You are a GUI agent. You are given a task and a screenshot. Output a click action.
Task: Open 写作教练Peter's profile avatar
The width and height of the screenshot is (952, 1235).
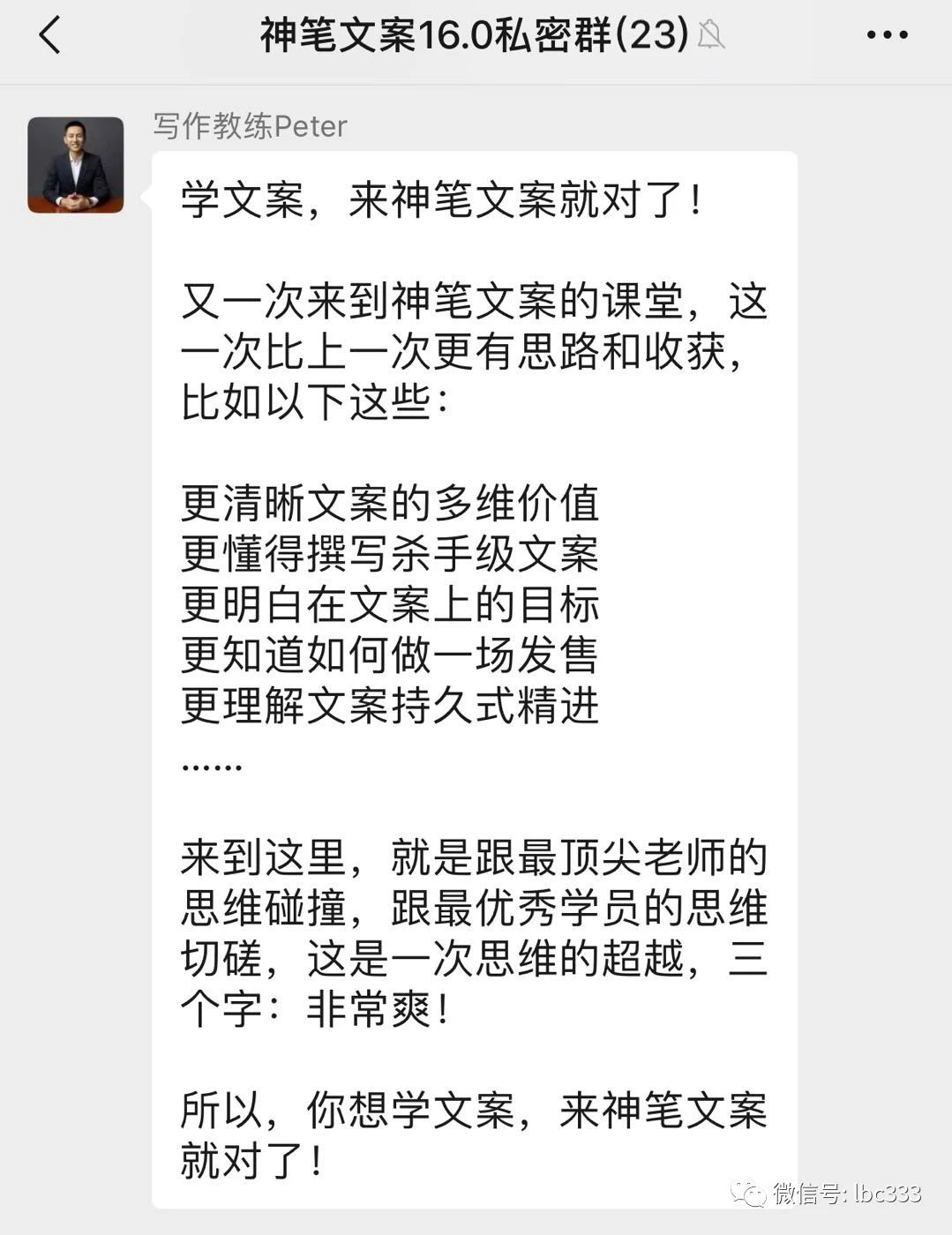point(76,165)
